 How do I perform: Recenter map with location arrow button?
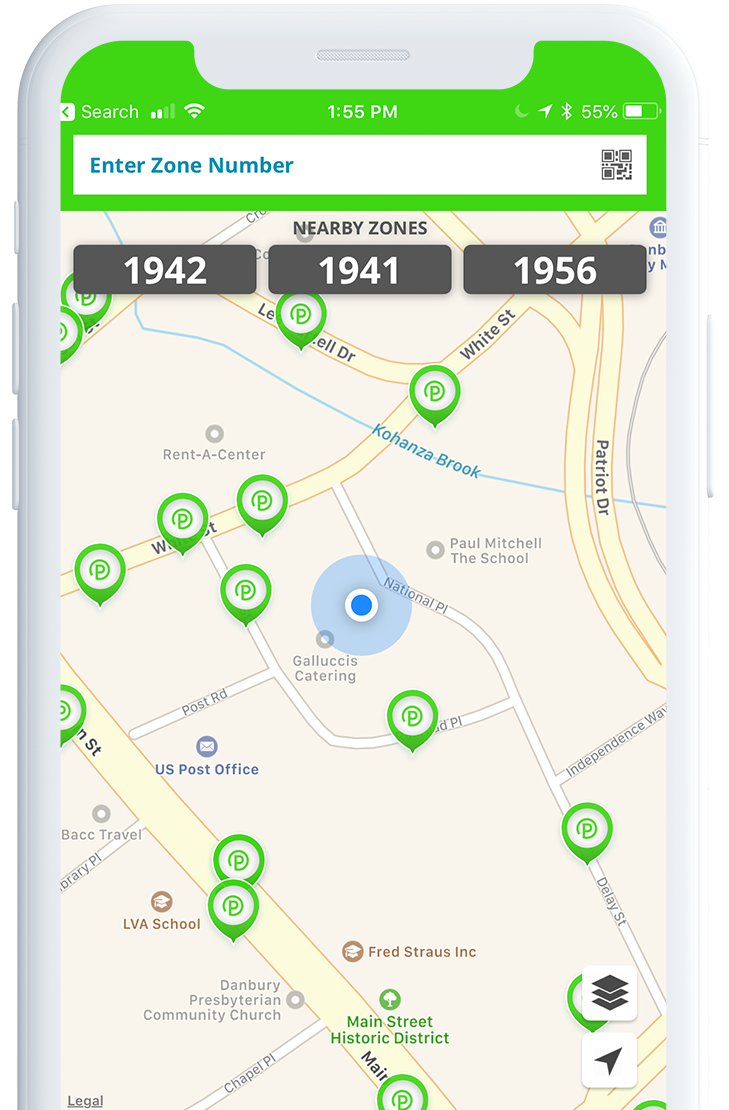click(x=609, y=1060)
